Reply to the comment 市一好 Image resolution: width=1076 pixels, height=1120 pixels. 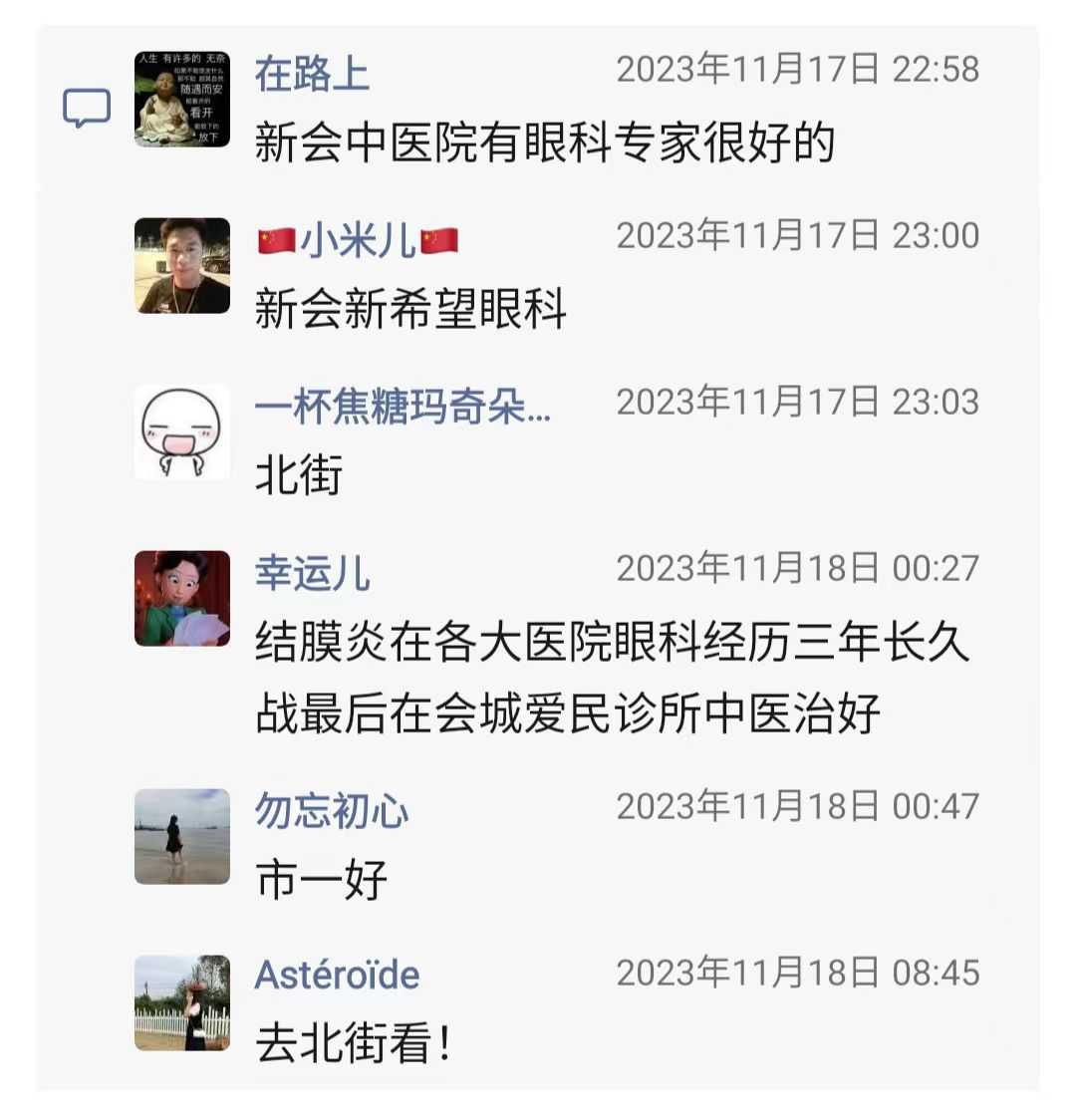point(321,881)
